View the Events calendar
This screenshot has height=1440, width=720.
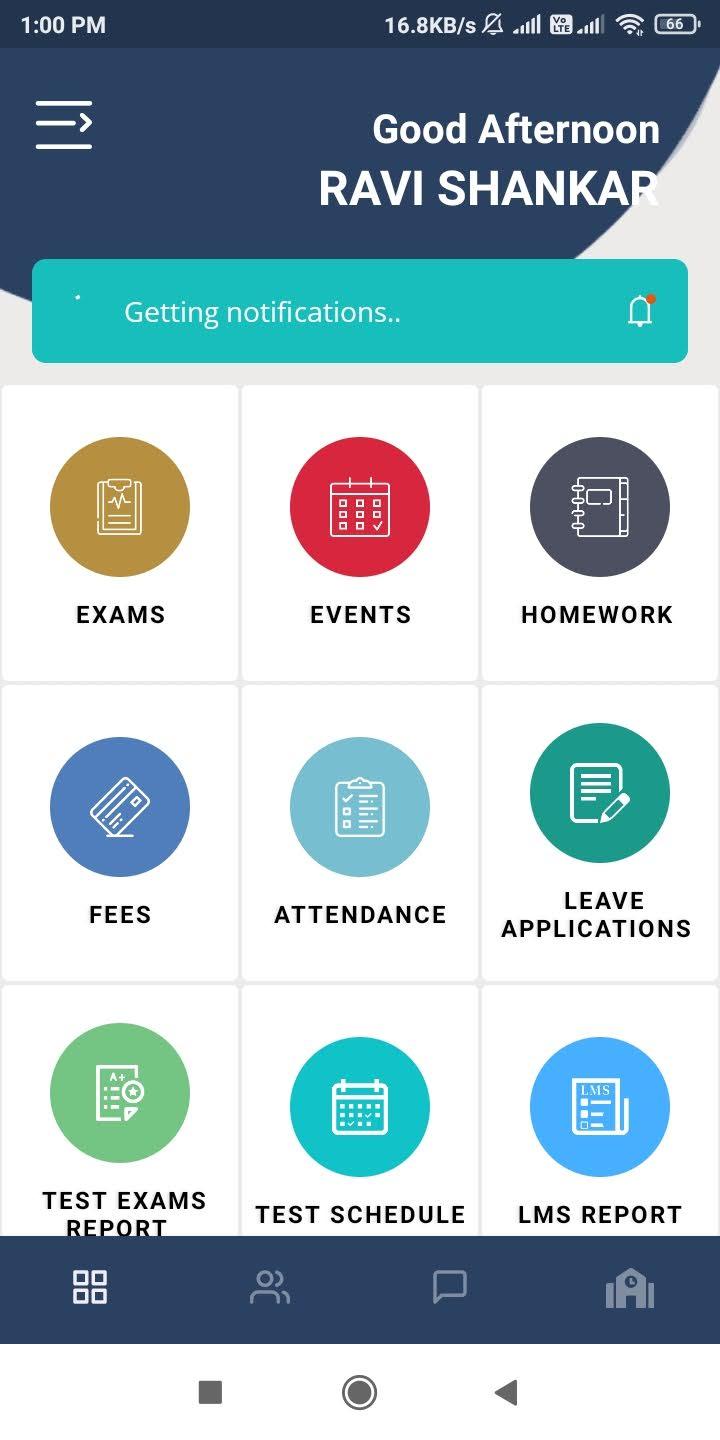[x=360, y=533]
